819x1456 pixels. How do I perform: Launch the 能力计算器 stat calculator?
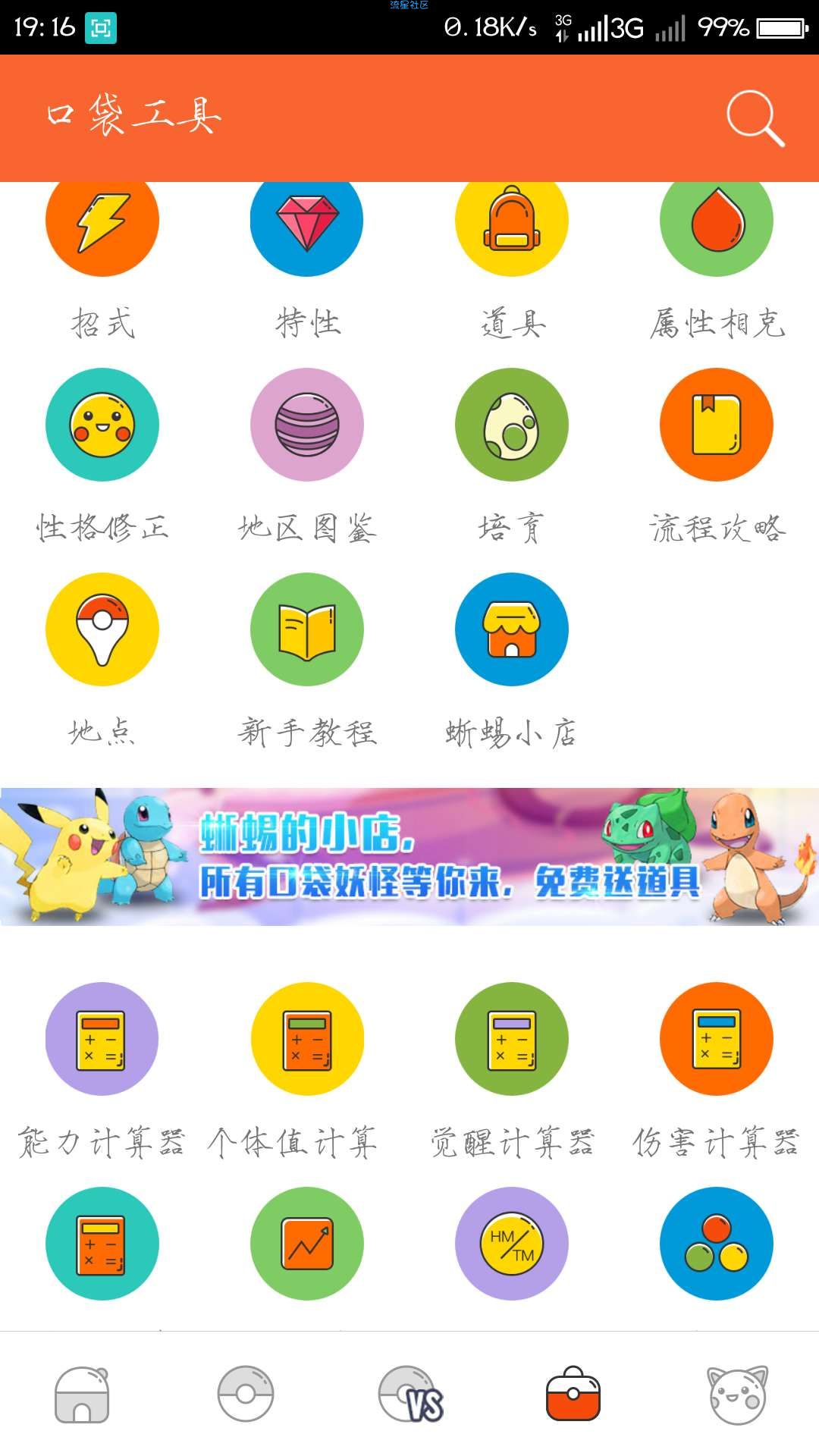point(102,1039)
